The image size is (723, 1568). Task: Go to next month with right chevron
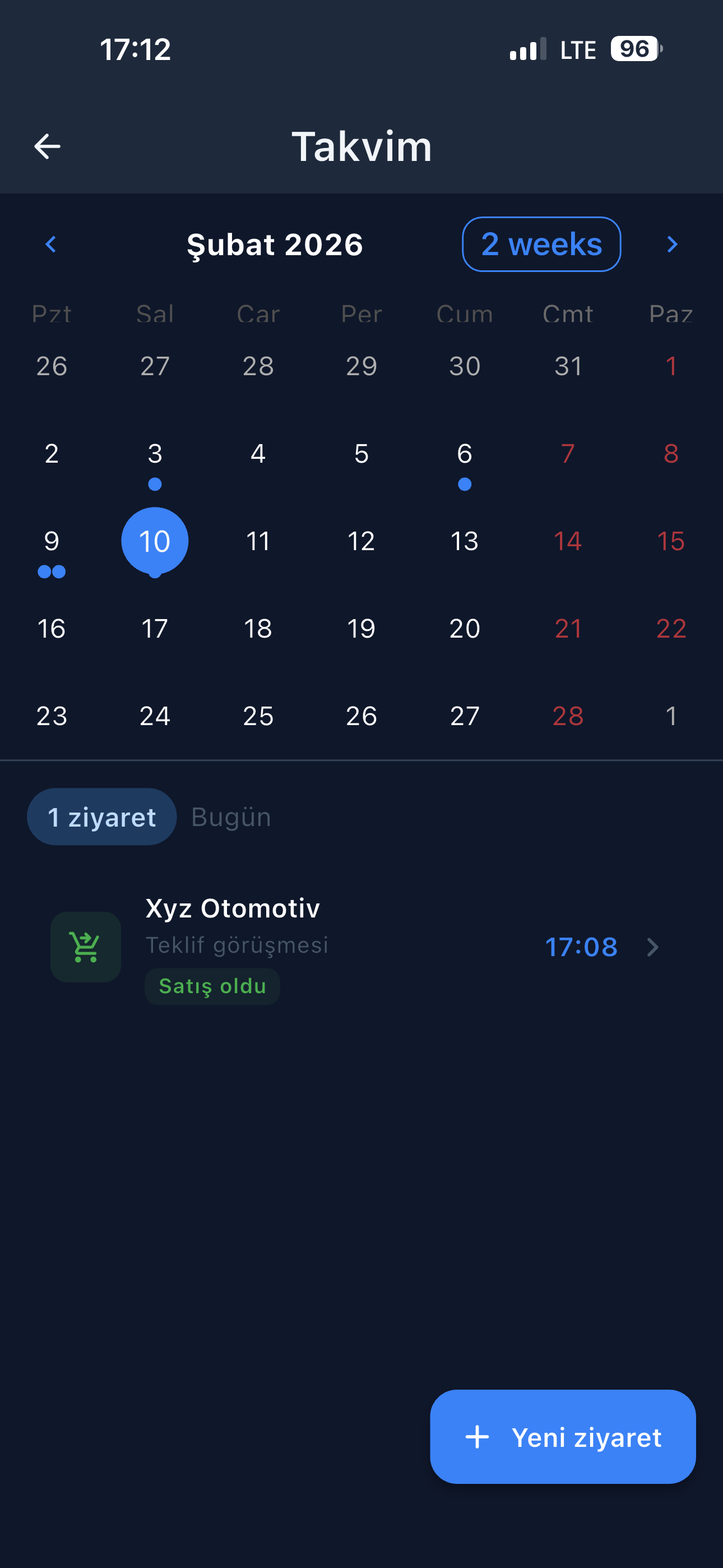click(x=672, y=244)
